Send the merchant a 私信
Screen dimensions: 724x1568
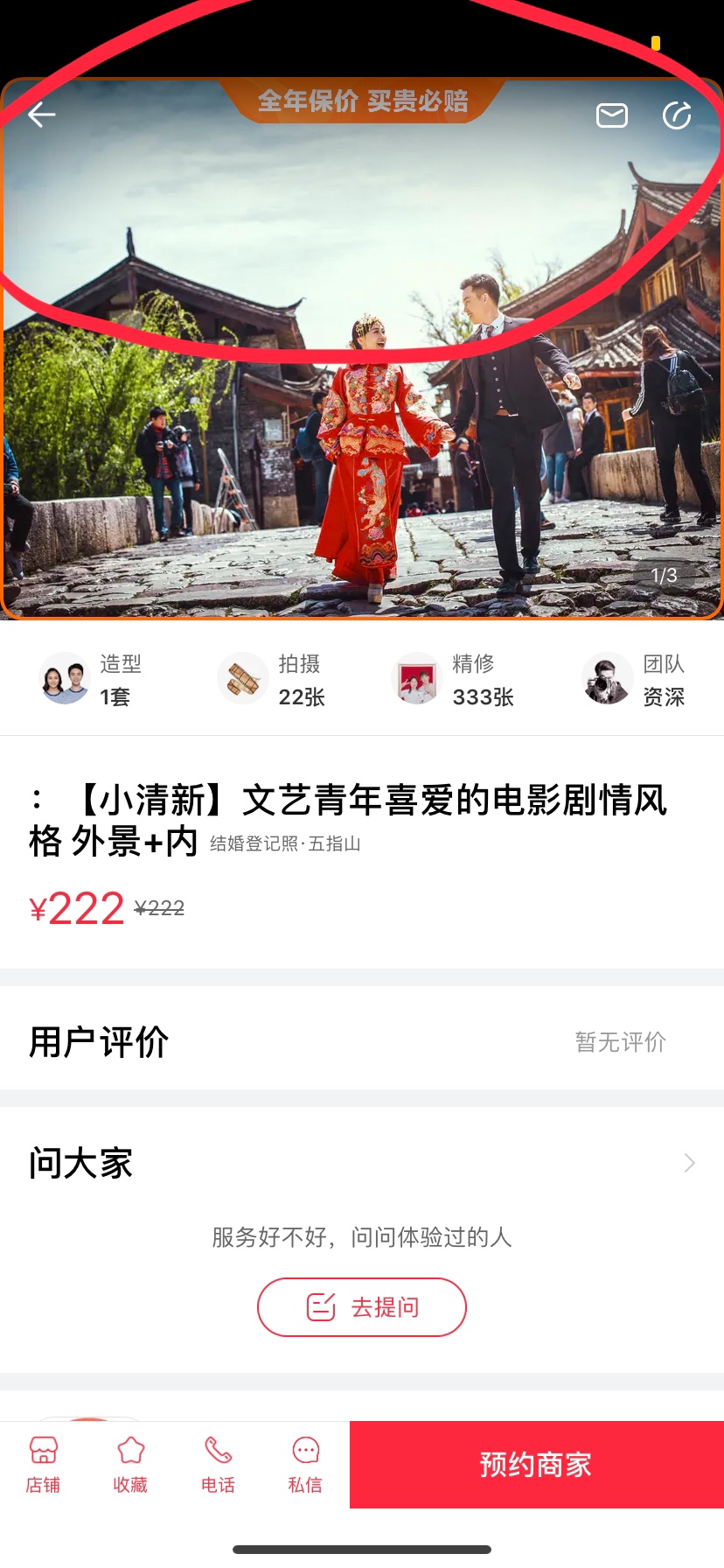(x=305, y=1465)
